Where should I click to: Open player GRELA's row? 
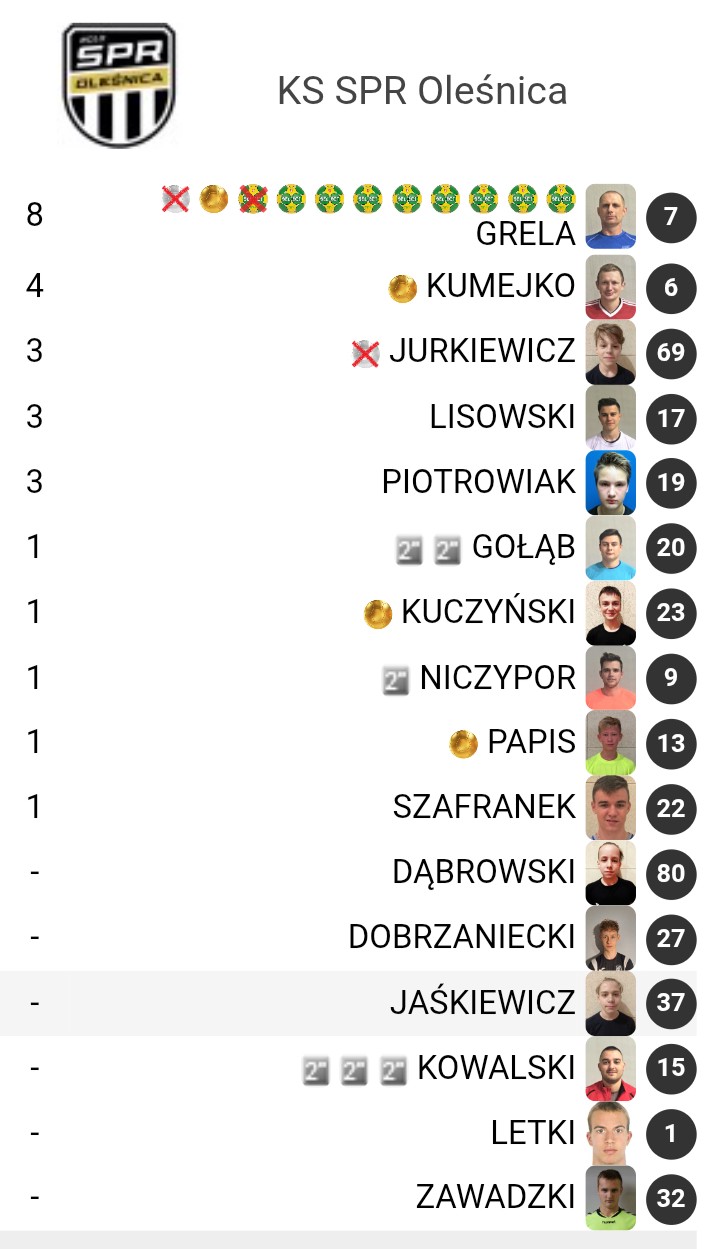coord(526,233)
